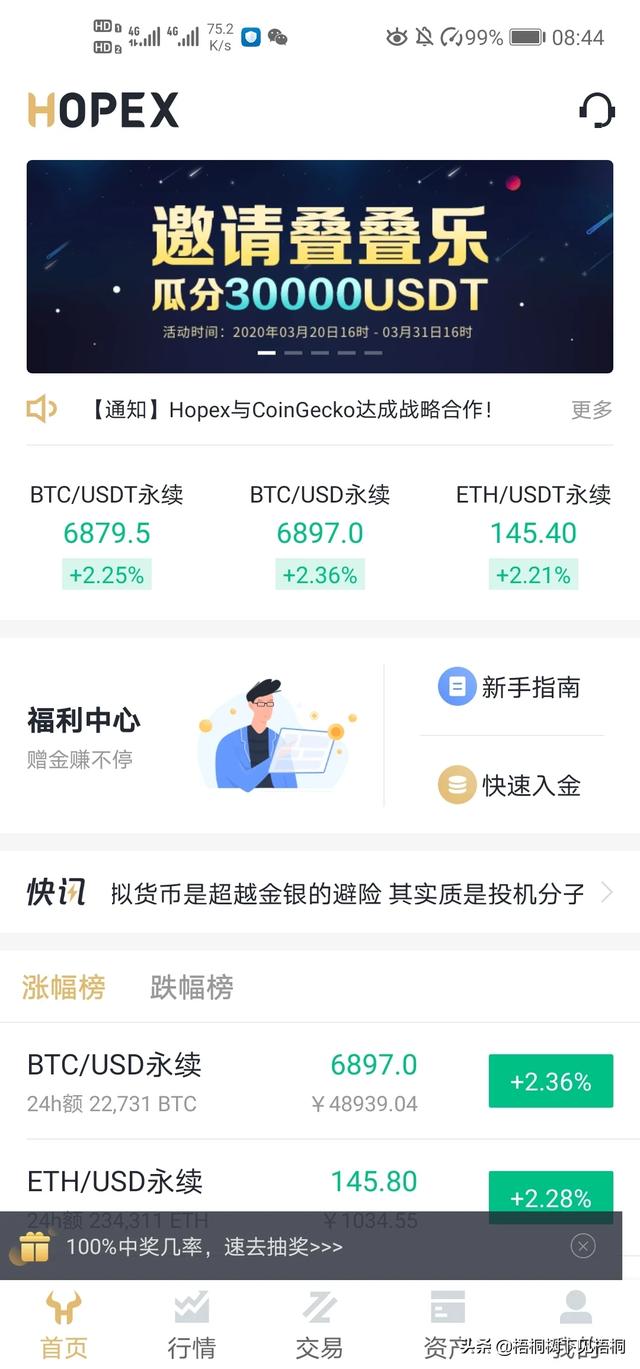
Task: Tap the 100%中奖几率 lottery banner
Action: click(x=250, y=1246)
